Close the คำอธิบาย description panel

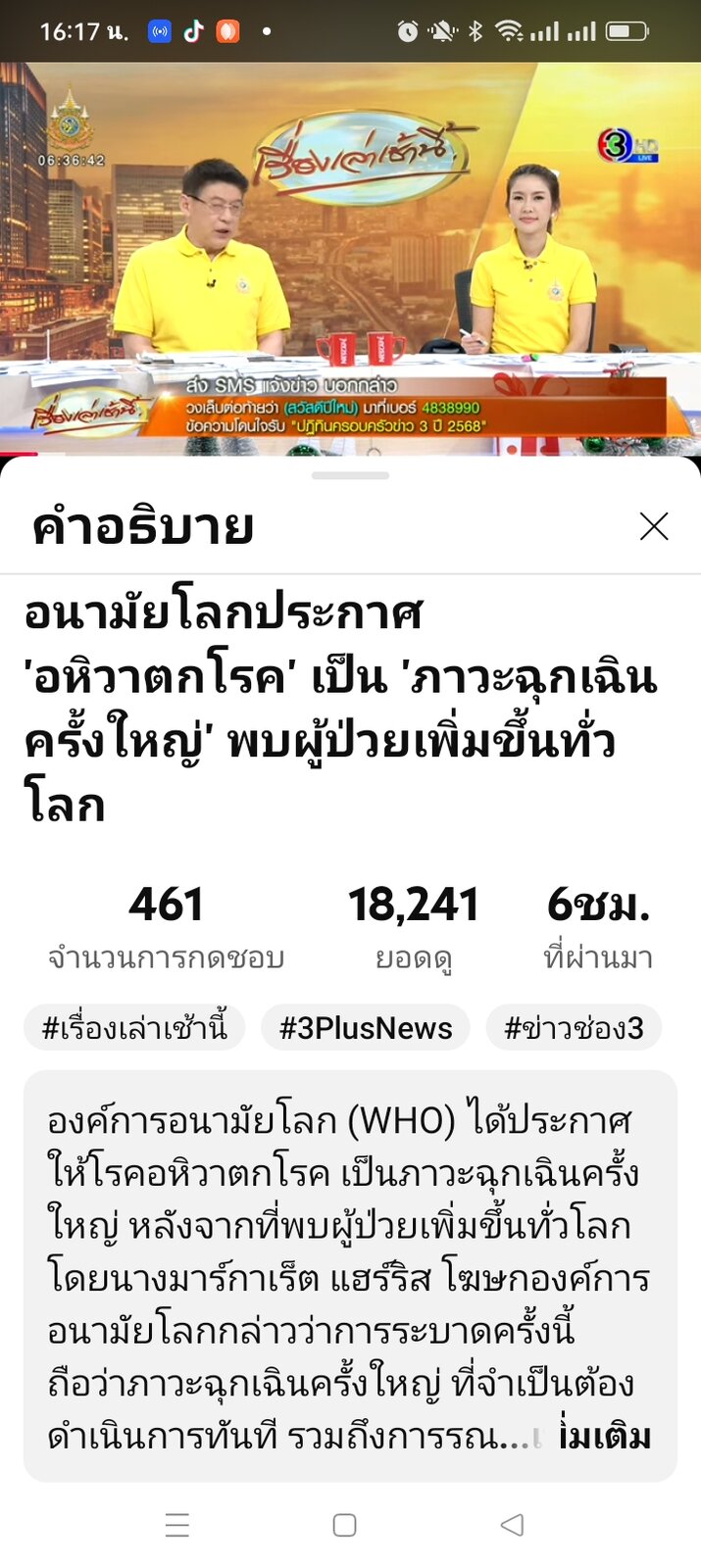[653, 526]
